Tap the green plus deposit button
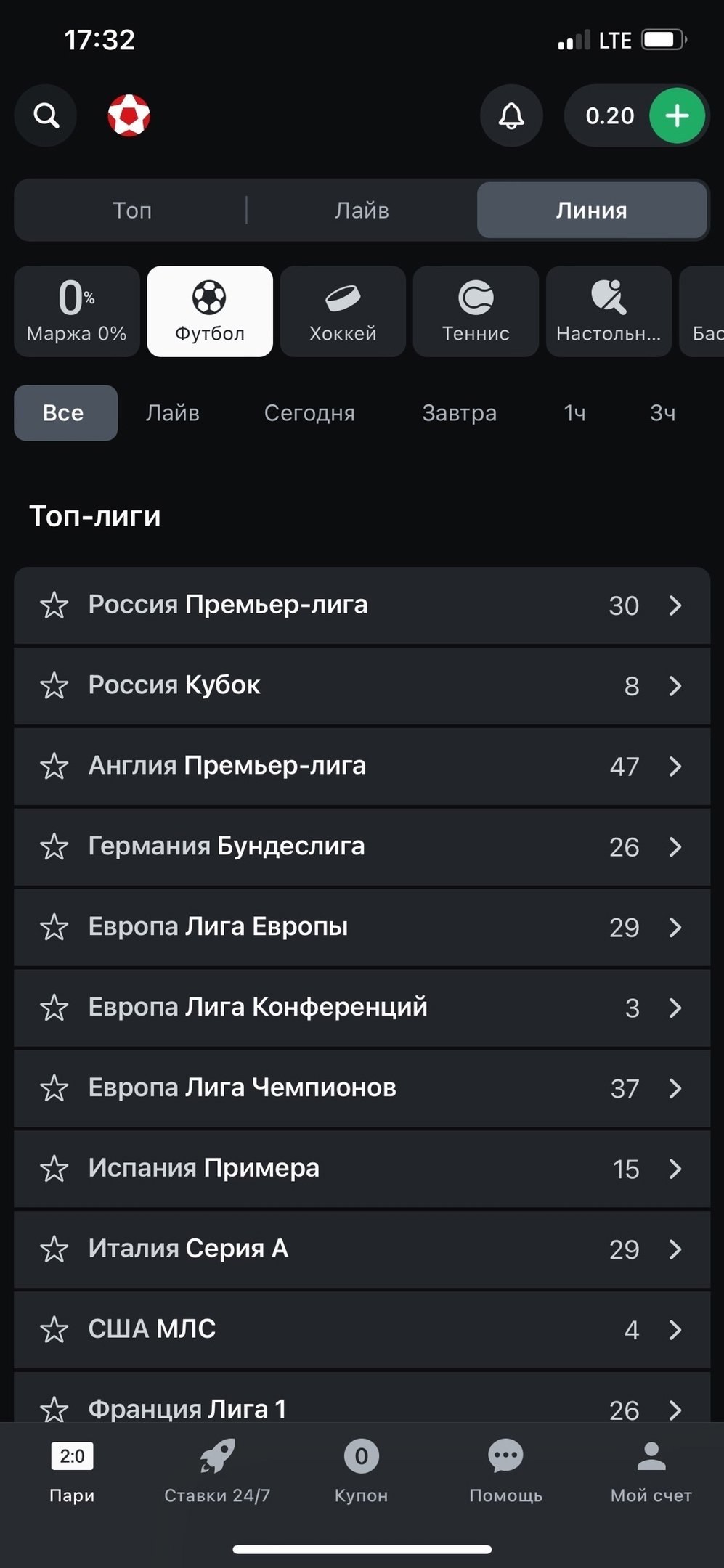The width and height of the screenshot is (724, 1568). pyautogui.click(x=677, y=115)
